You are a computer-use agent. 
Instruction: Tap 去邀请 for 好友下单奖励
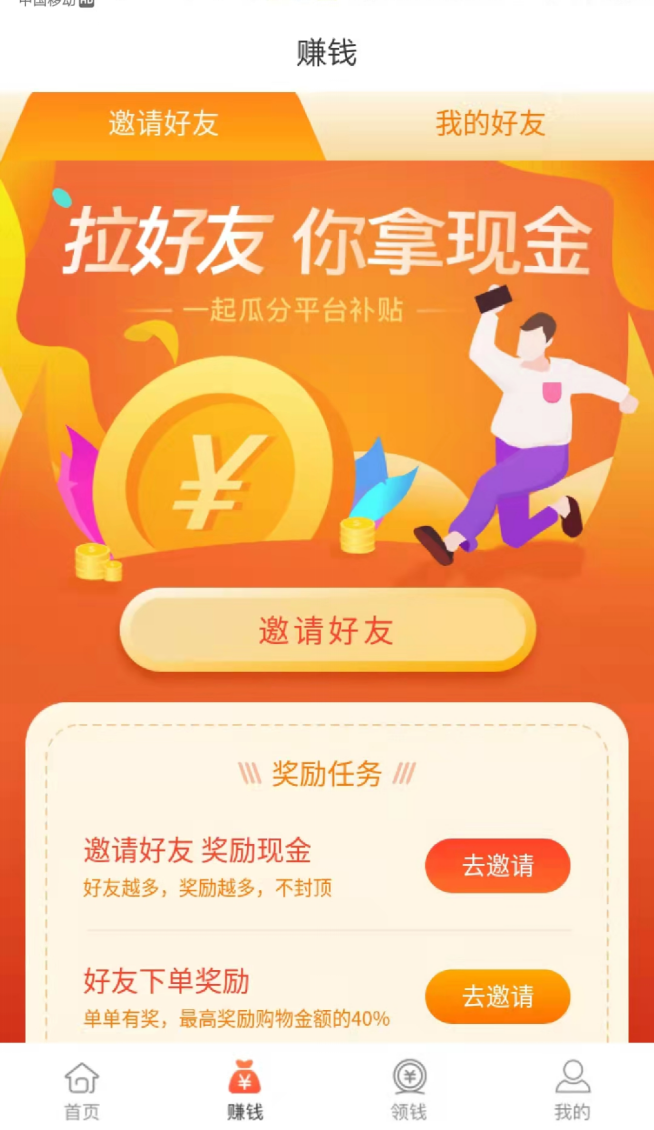(497, 996)
